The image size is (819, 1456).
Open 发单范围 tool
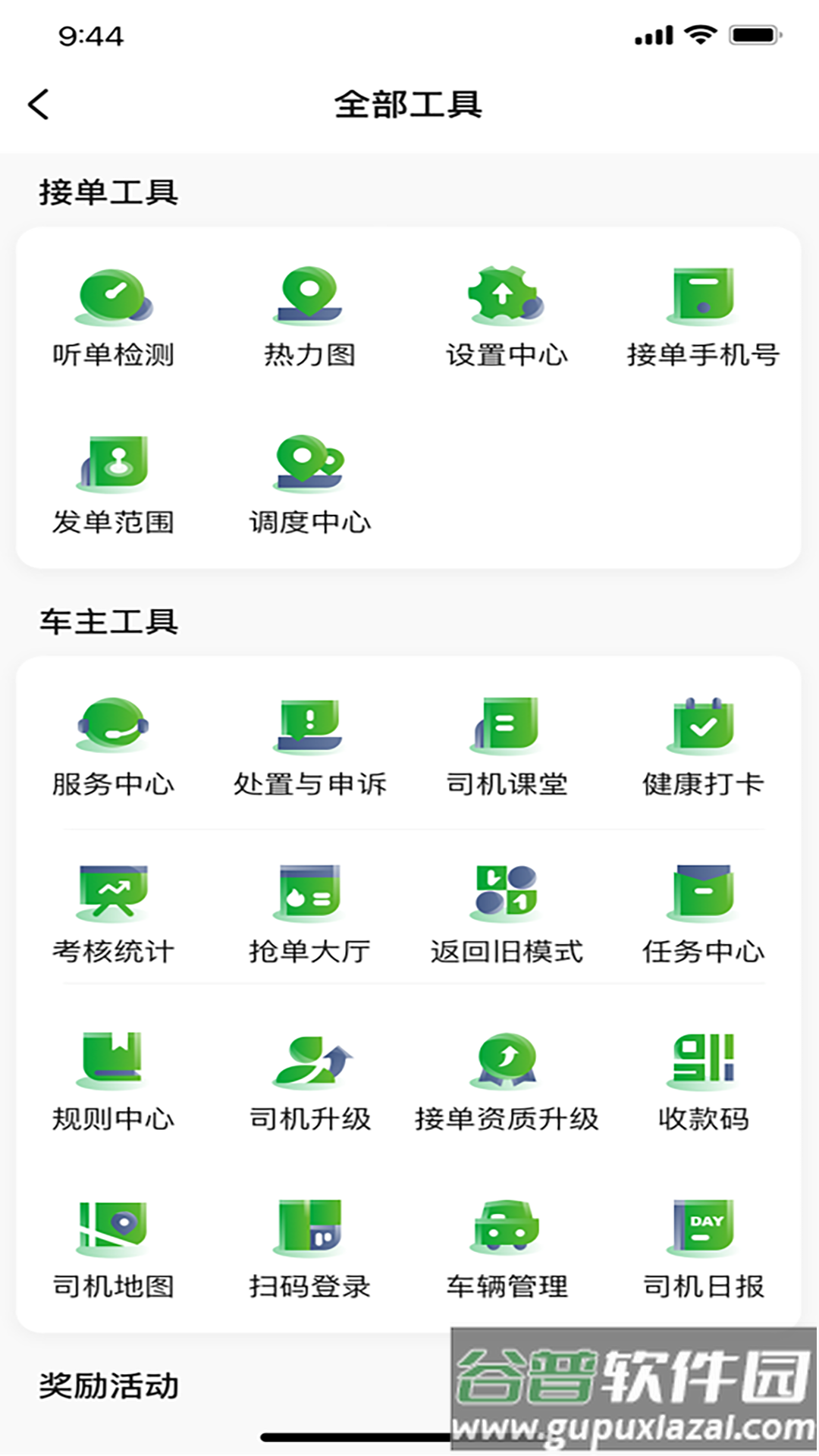[x=114, y=485]
